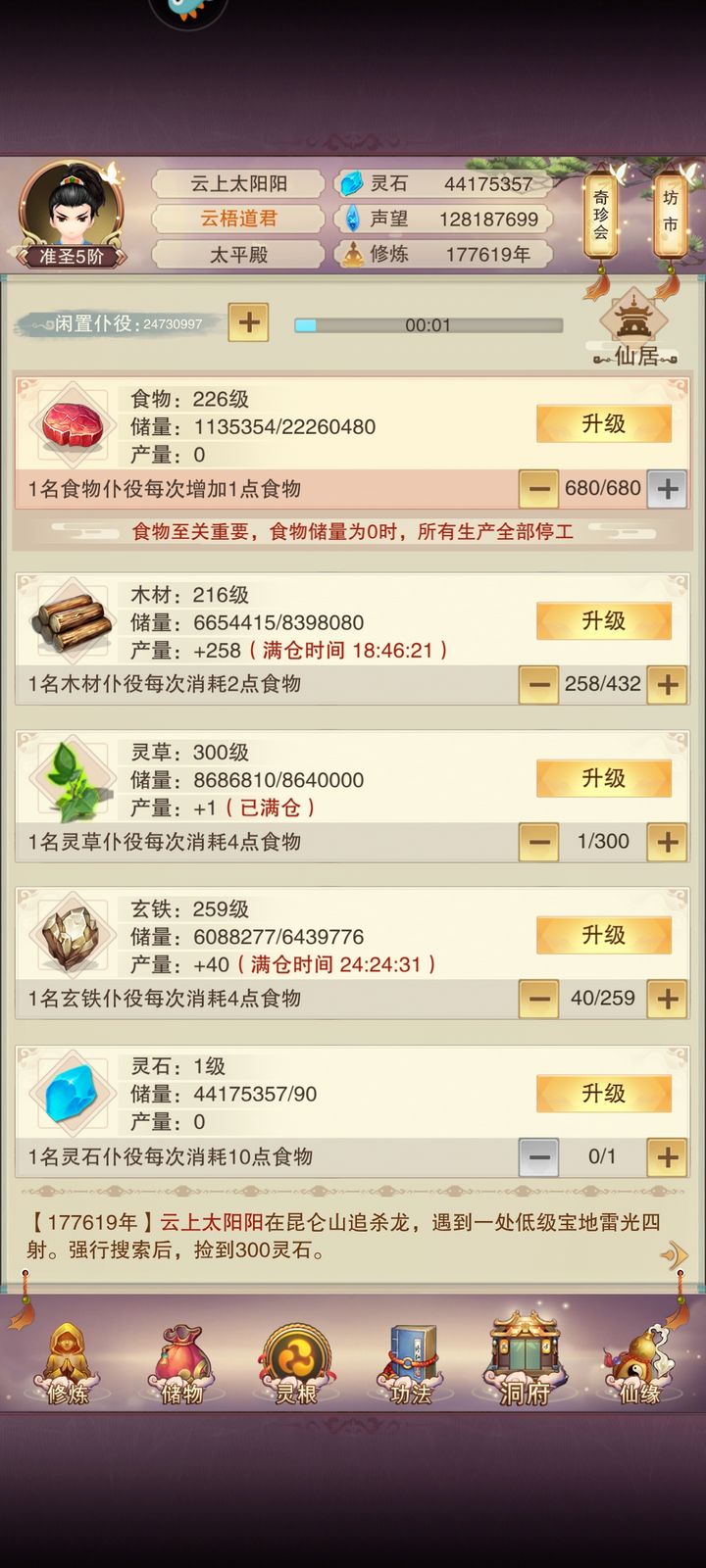Select the 灵根 icon at the bottom
This screenshot has height=1568, width=706.
[x=296, y=1357]
